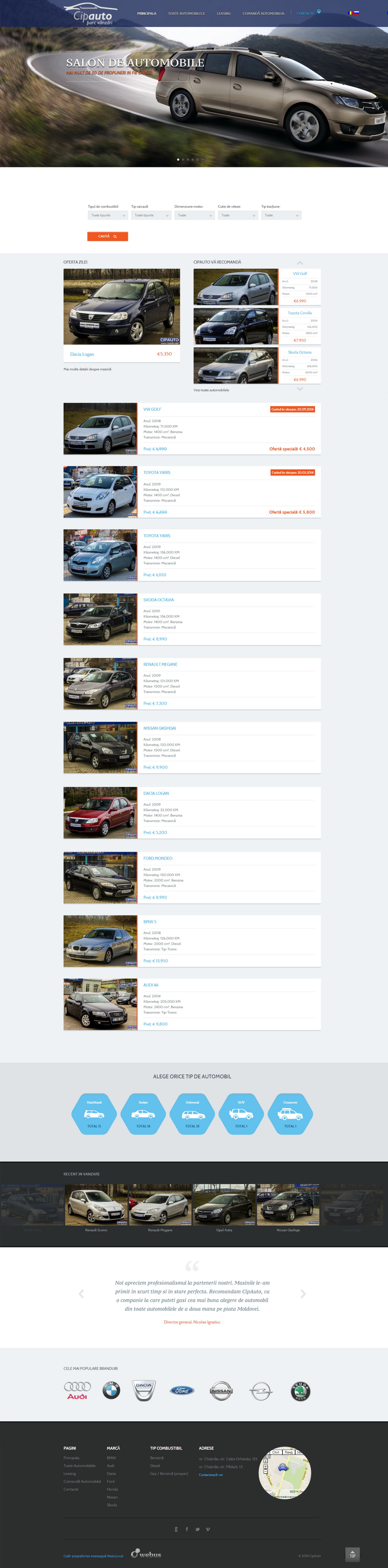
Task: Show the next testimonial with the right arrow
Action: pyautogui.click(x=303, y=1294)
